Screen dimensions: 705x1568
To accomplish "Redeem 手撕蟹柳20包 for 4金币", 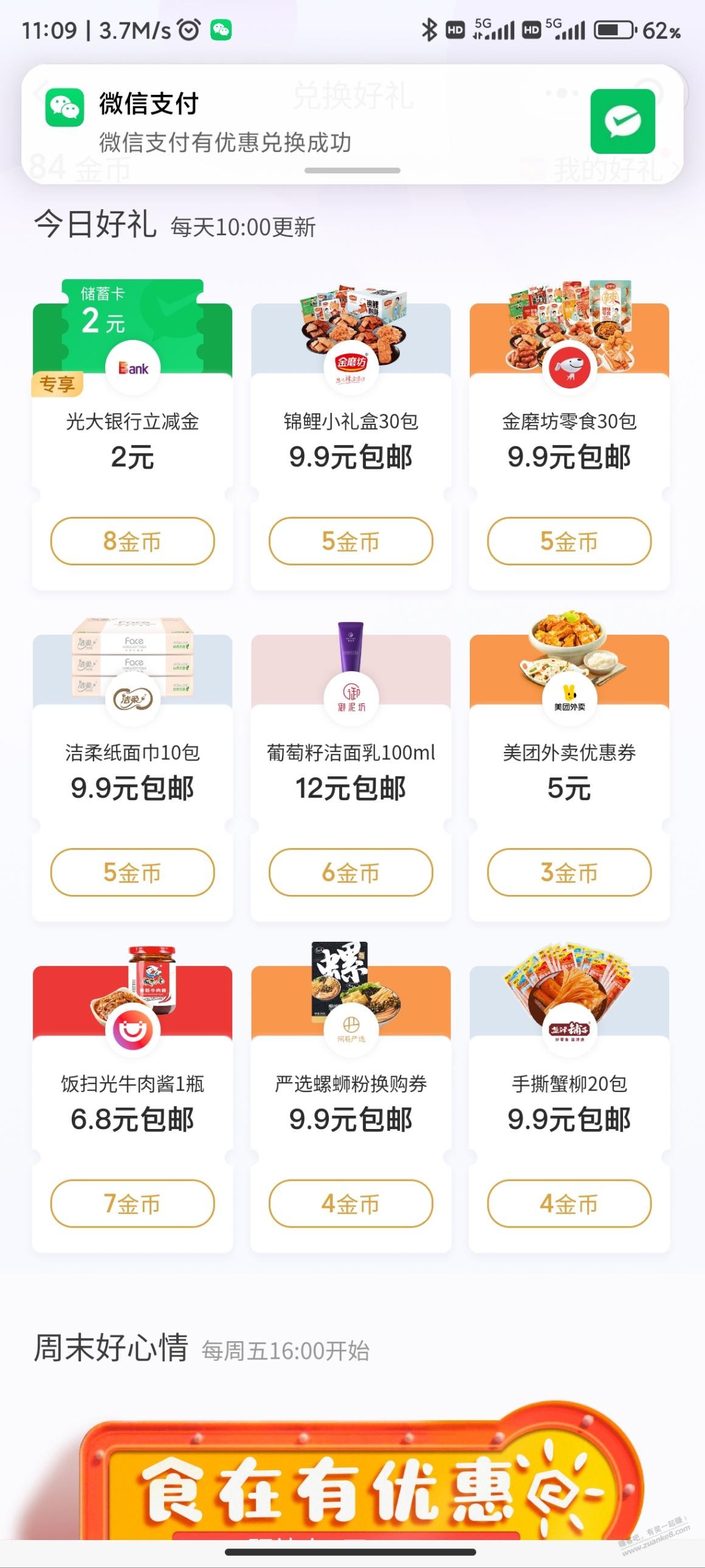I will (569, 1203).
